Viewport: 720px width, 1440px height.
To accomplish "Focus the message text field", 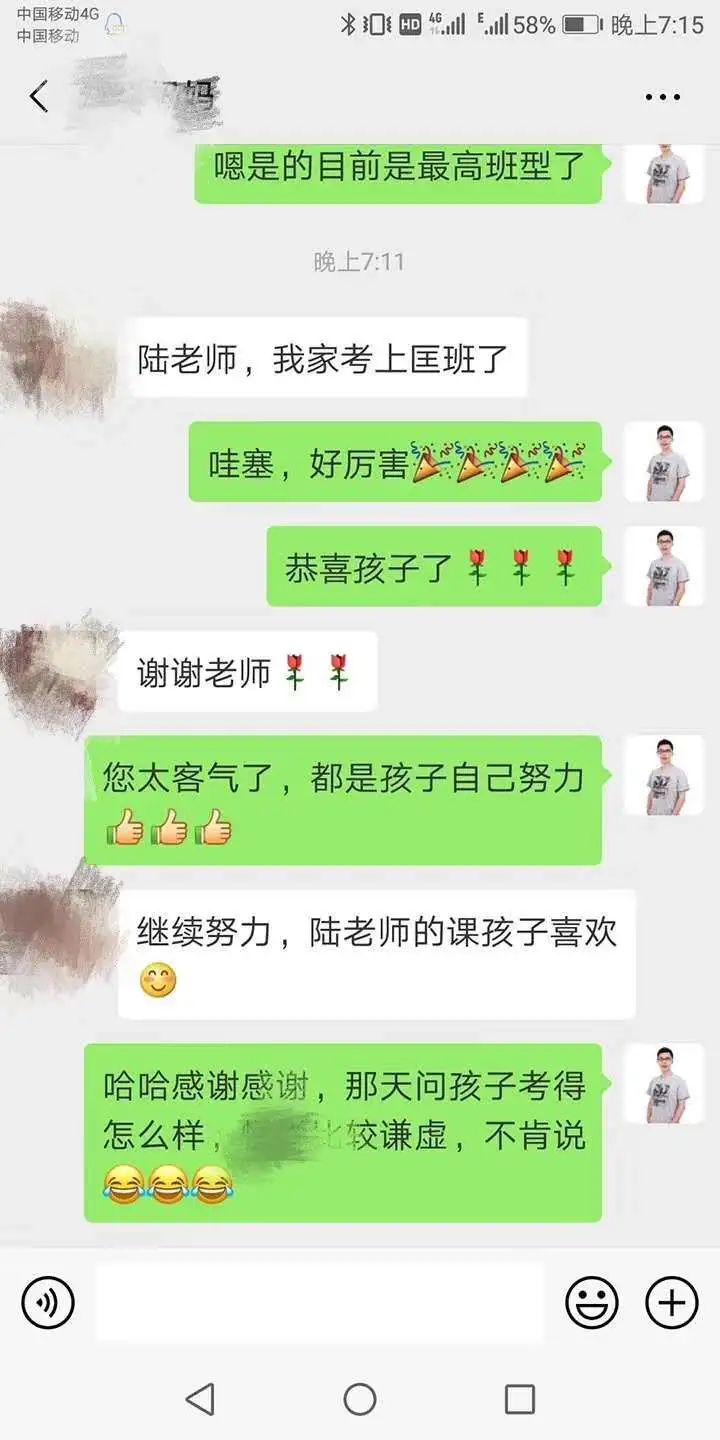I will click(x=320, y=1302).
